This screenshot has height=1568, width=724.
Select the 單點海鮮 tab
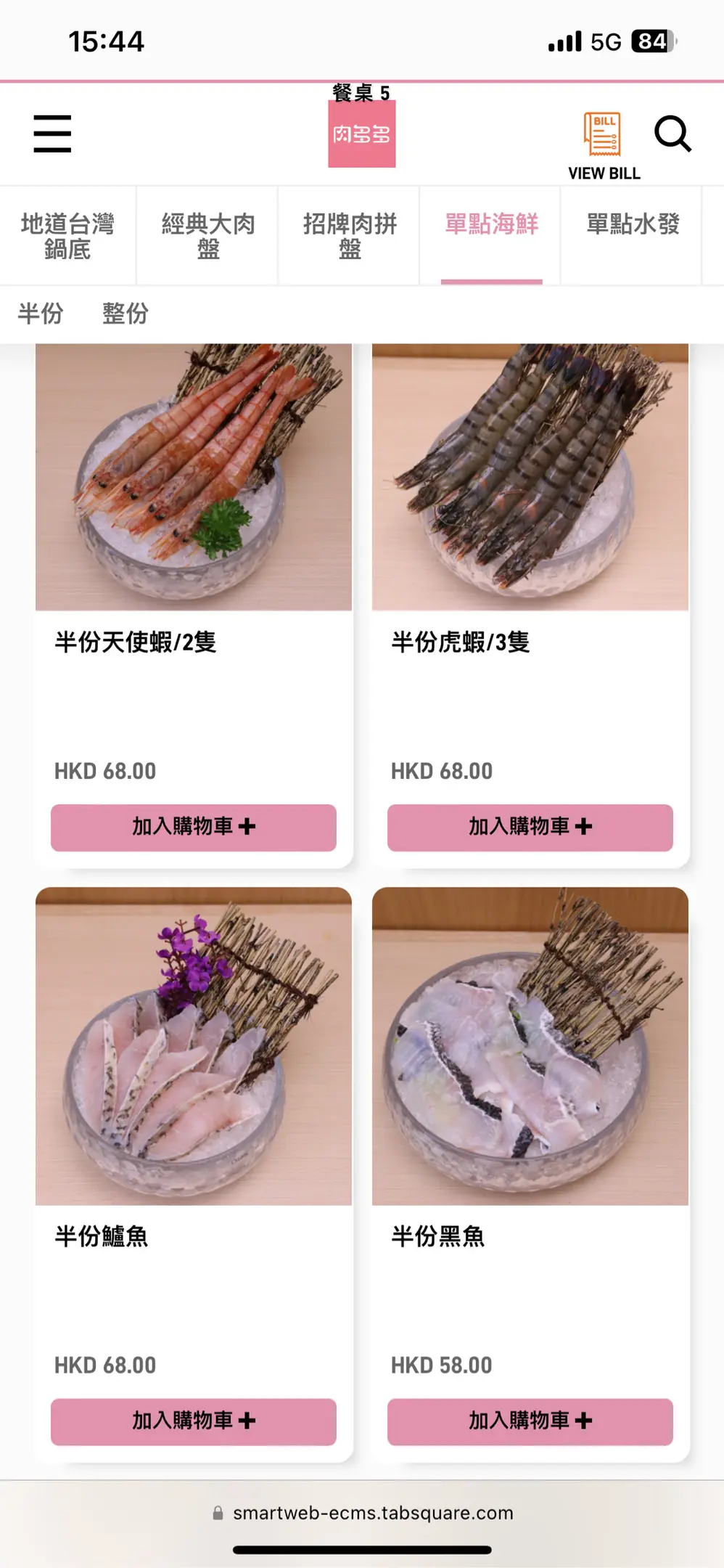[491, 225]
